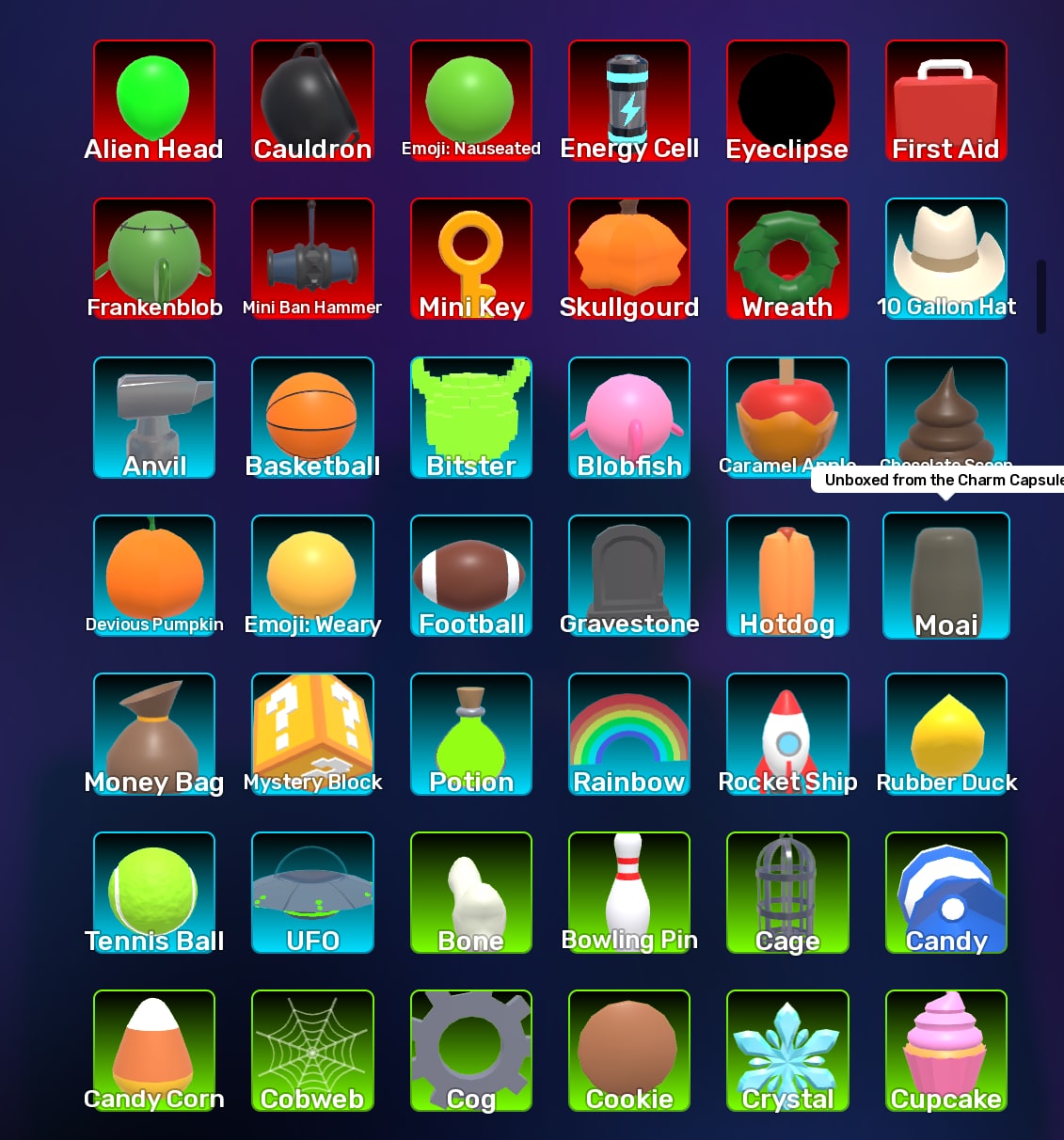Tap the Rocket Ship charm
This screenshot has height=1140, width=1064.
787,734
